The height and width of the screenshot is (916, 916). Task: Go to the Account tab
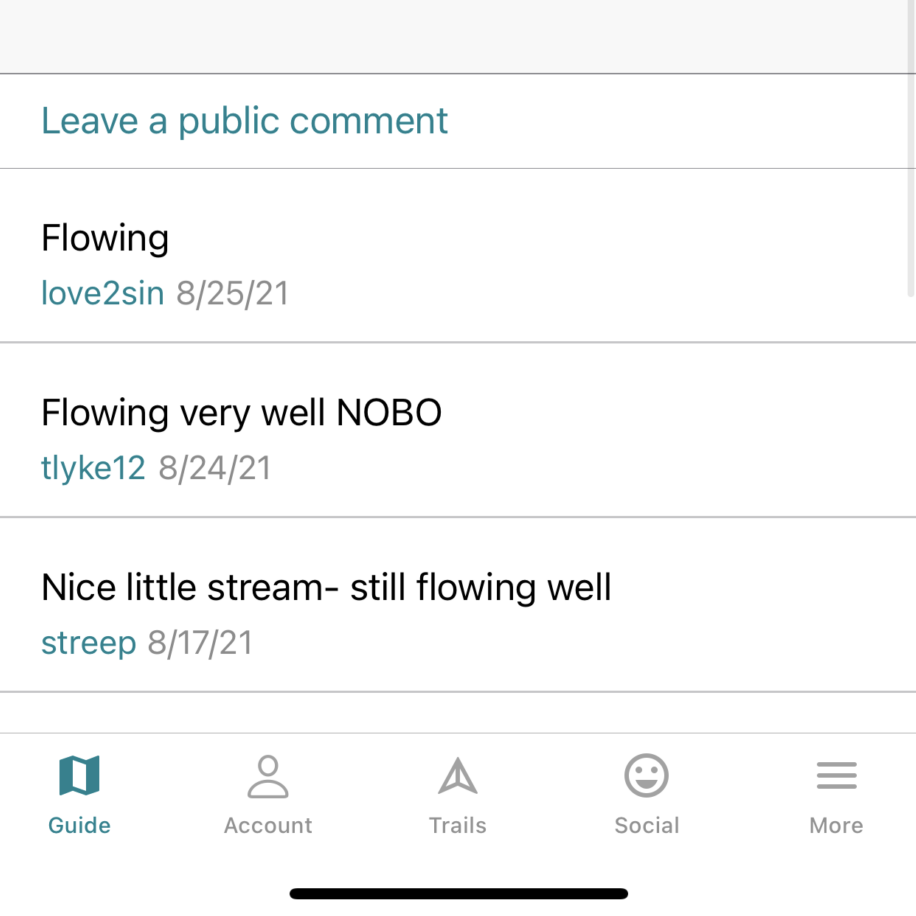(268, 793)
